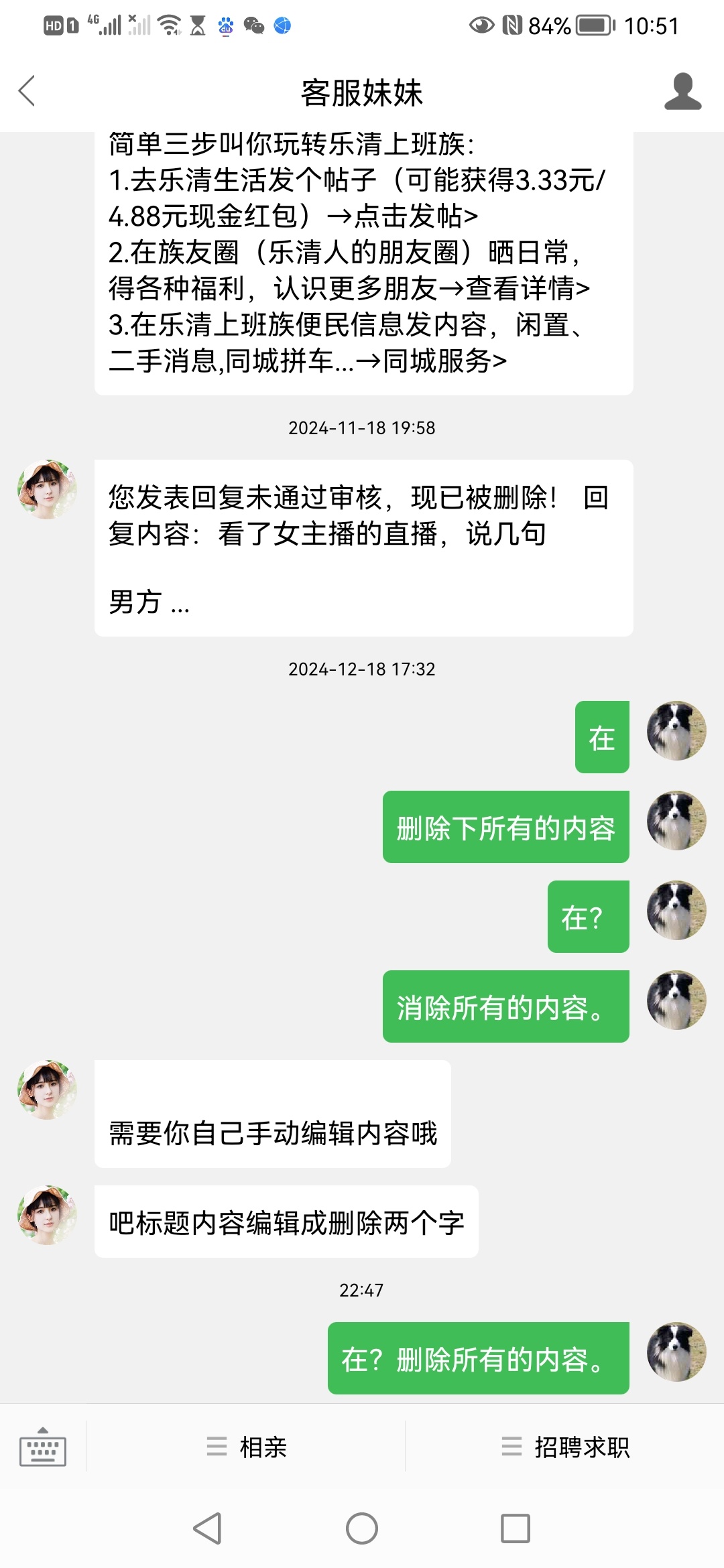Open the 查看详情> link
Screen dimensions: 724x1568
(x=528, y=289)
